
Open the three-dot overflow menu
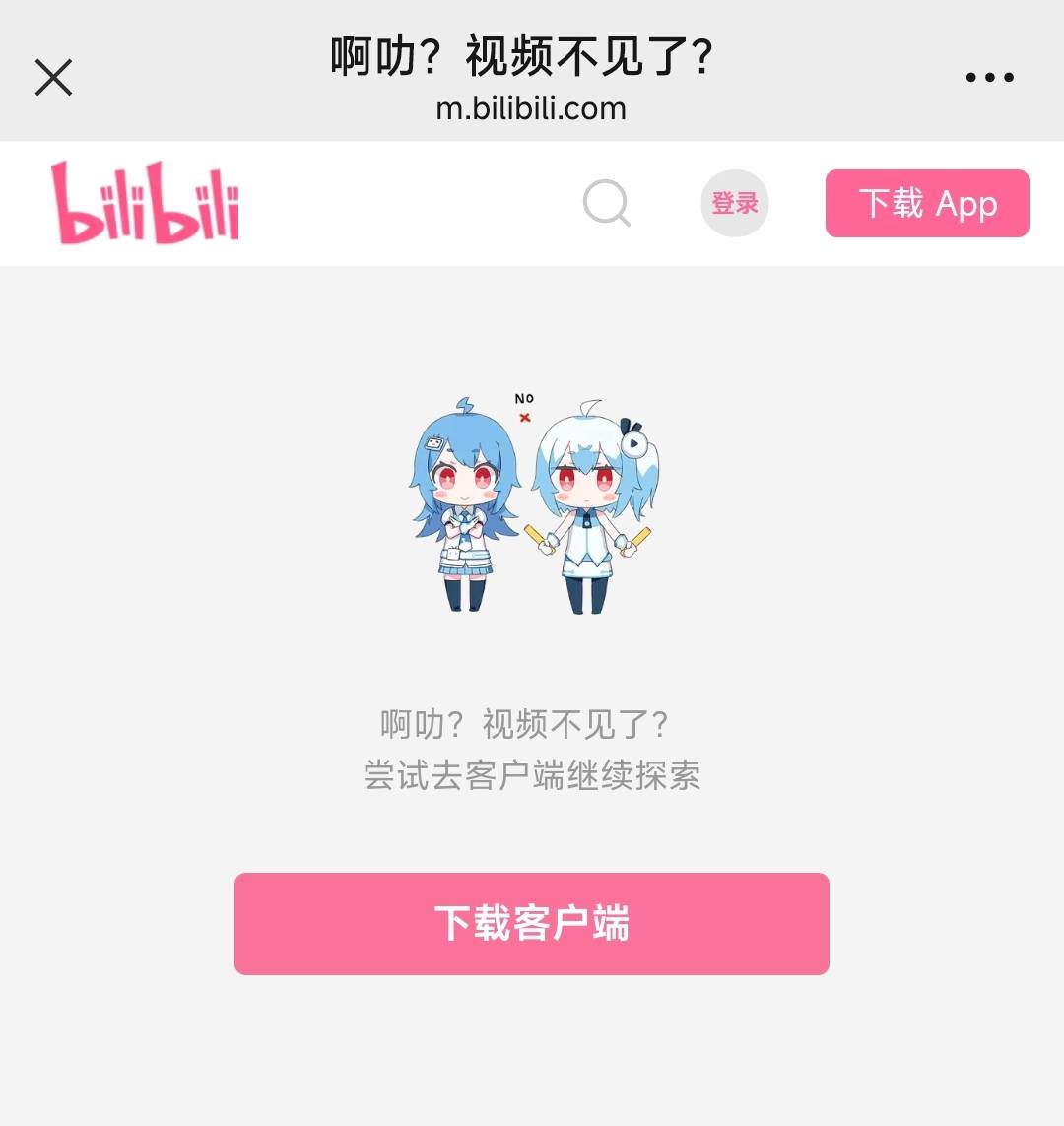tap(989, 77)
